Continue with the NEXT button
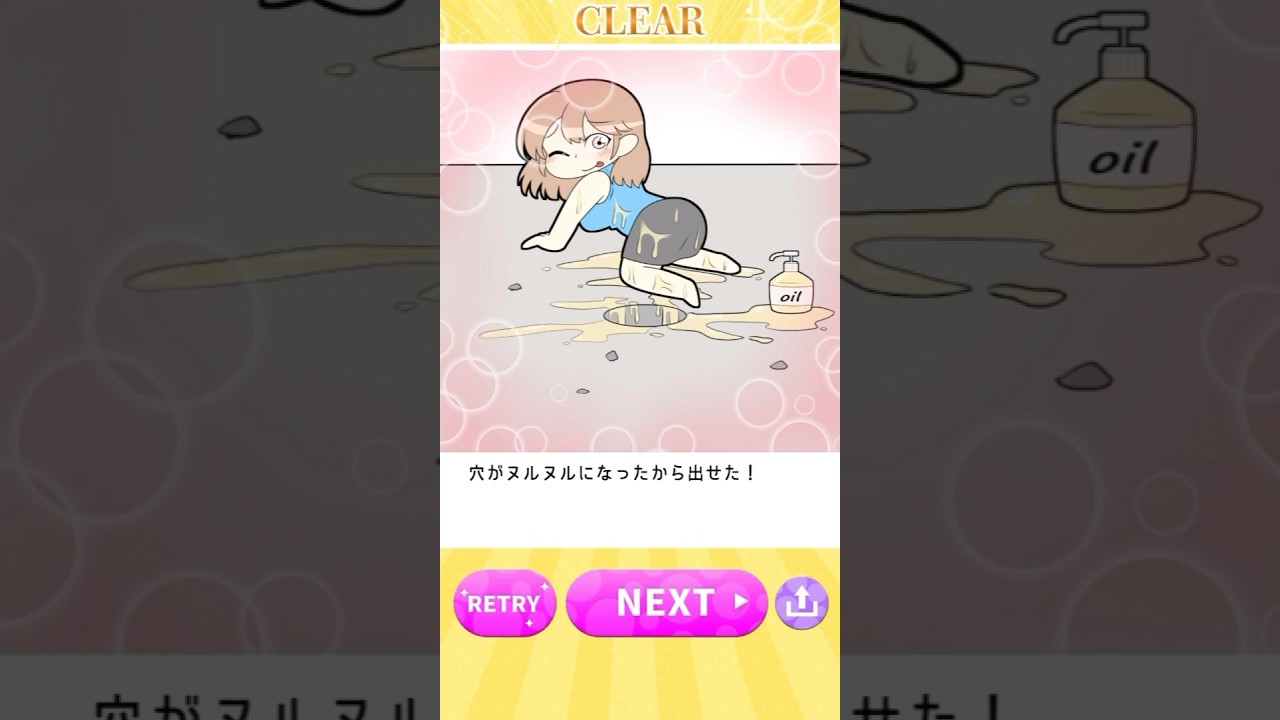The image size is (1280, 720). pos(667,602)
